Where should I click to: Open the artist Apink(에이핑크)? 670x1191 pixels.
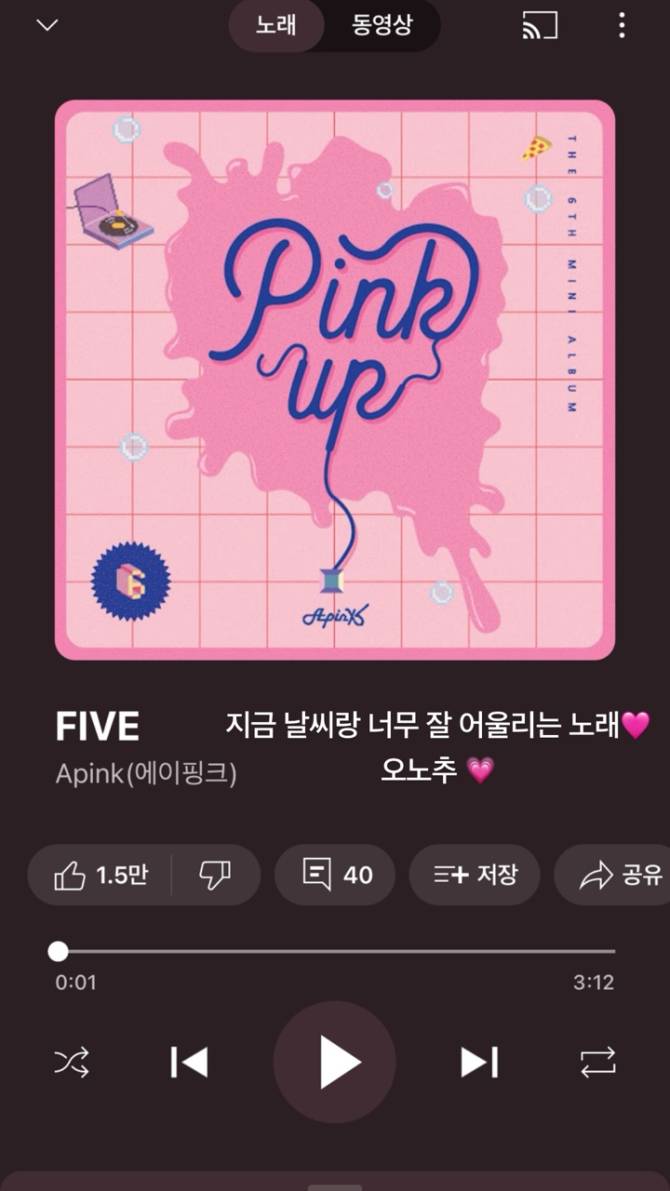[x=146, y=774]
